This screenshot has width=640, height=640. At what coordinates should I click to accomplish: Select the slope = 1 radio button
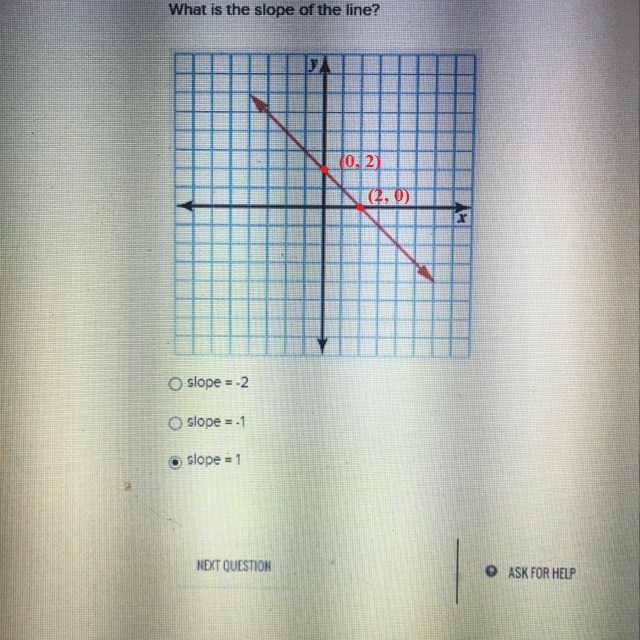pyautogui.click(x=176, y=462)
